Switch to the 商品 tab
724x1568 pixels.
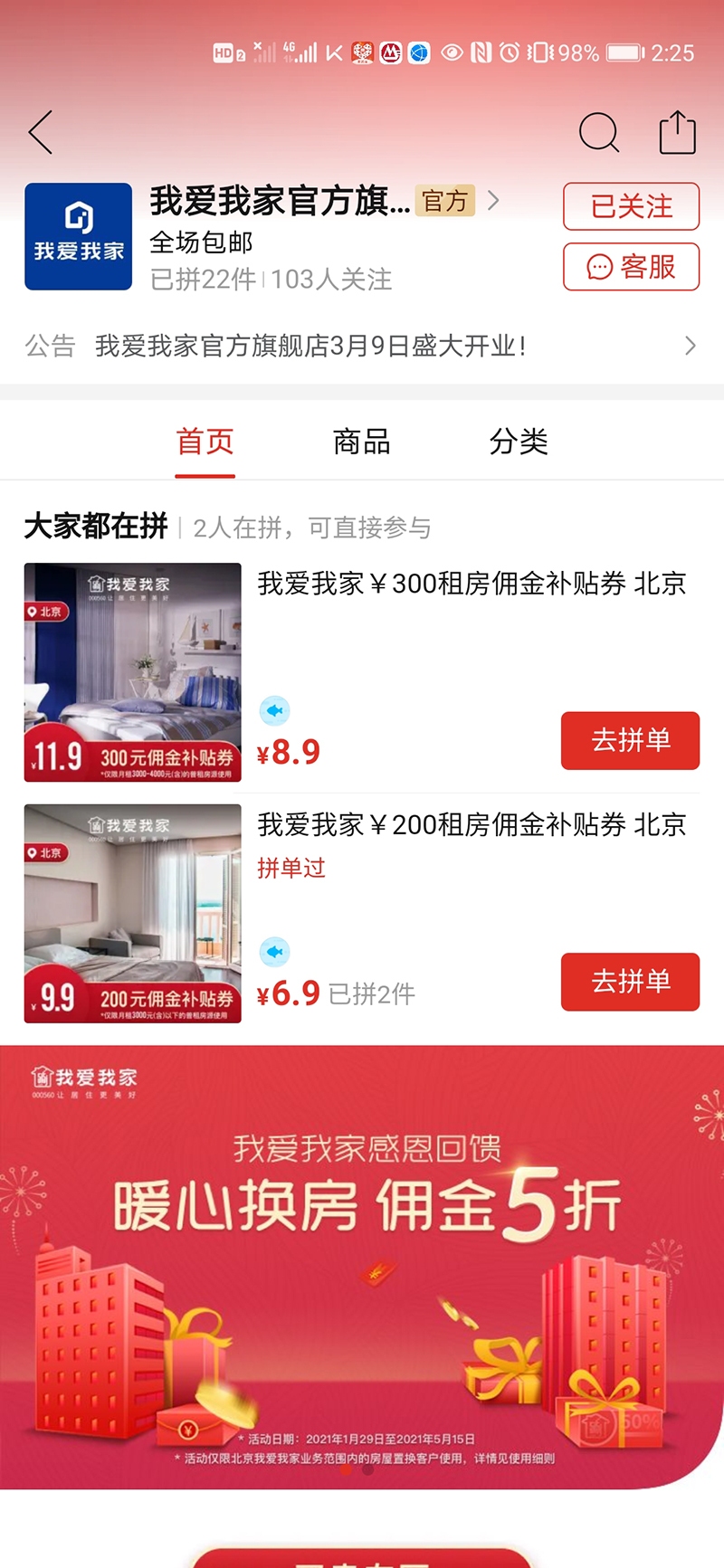(361, 442)
